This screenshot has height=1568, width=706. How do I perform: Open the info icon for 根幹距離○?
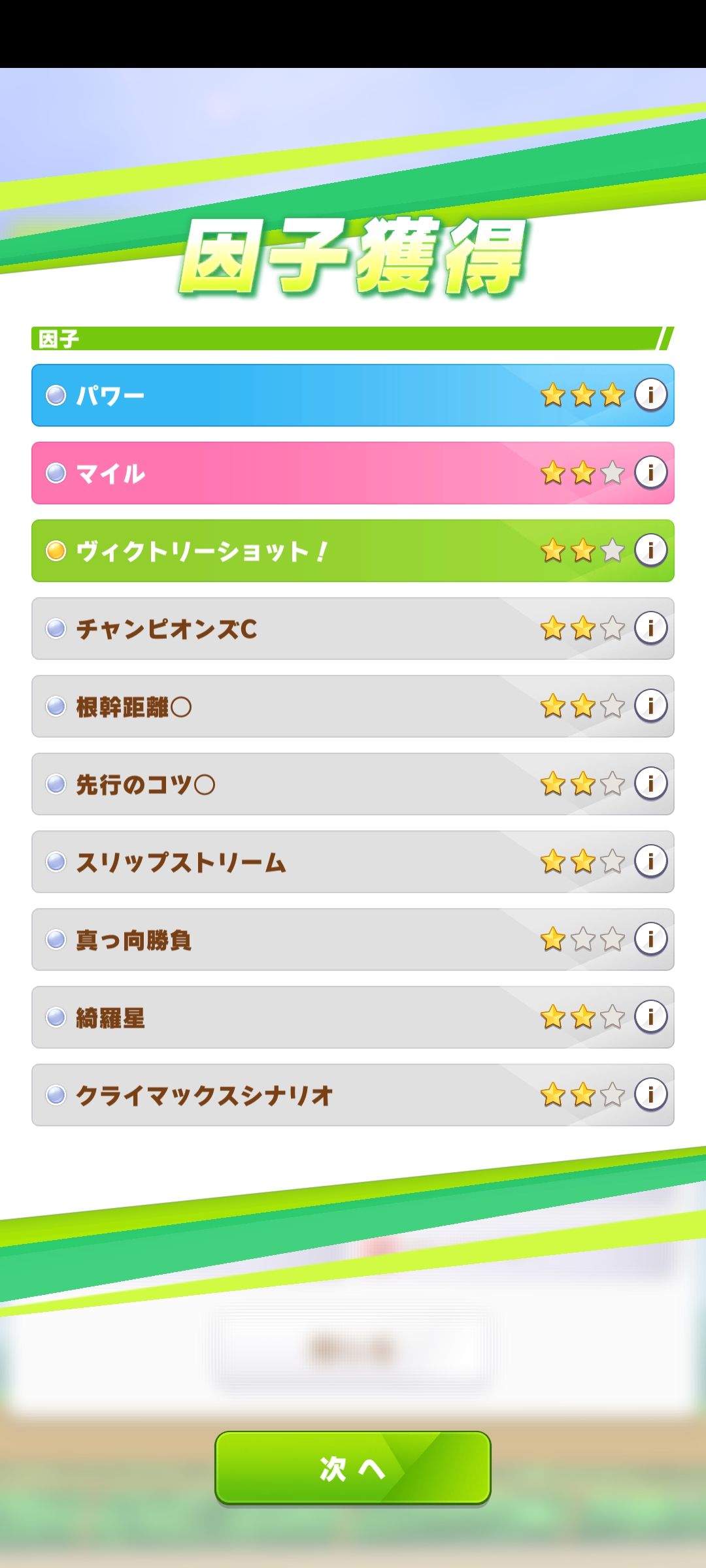650,706
